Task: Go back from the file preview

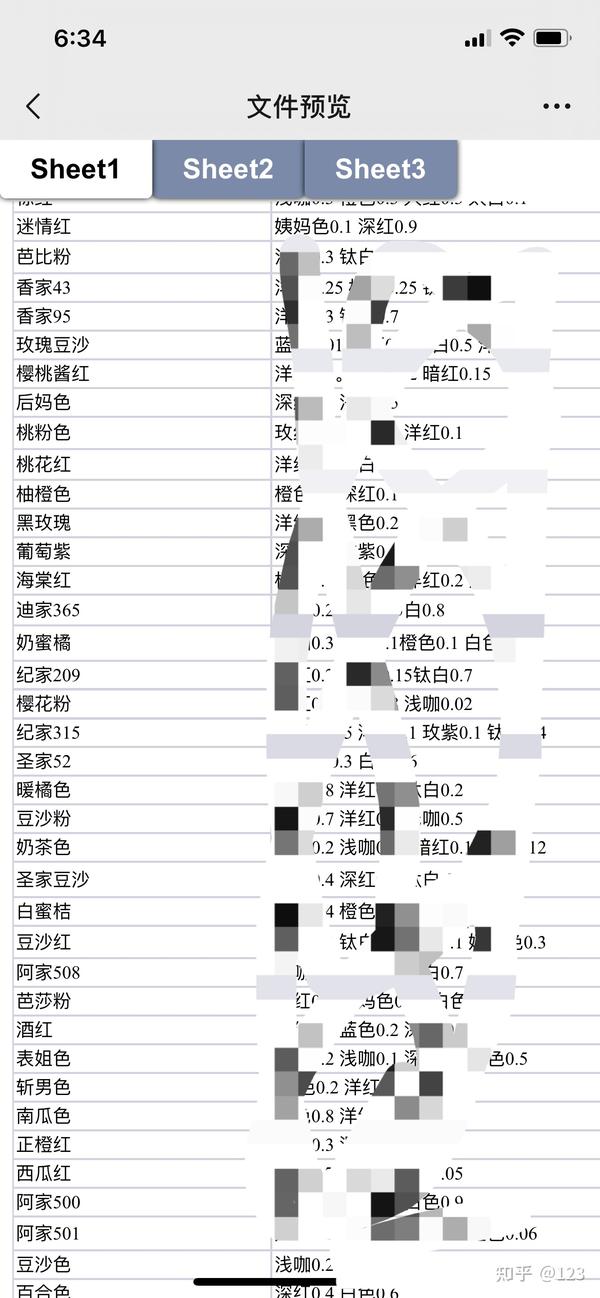Action: tap(34, 107)
